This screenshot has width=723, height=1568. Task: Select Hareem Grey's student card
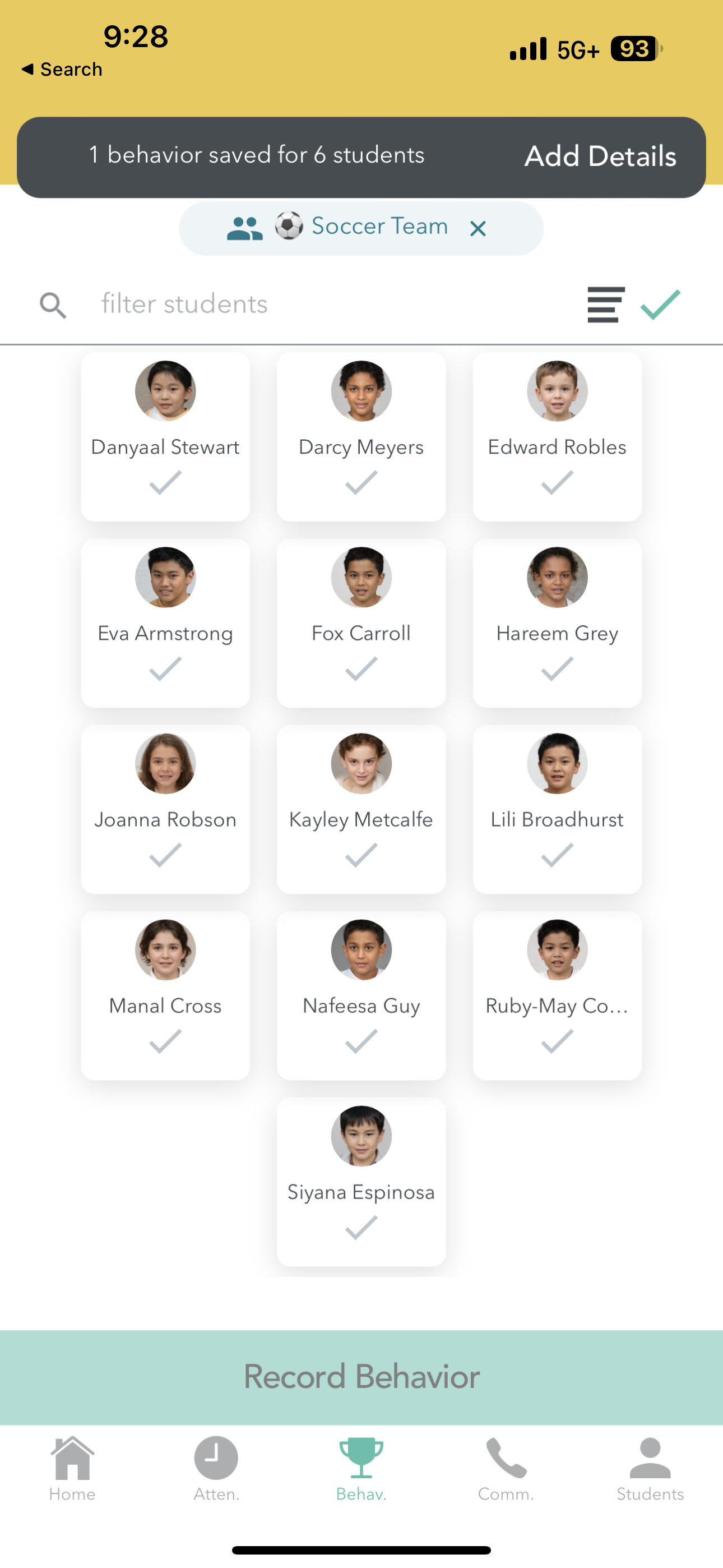click(557, 622)
